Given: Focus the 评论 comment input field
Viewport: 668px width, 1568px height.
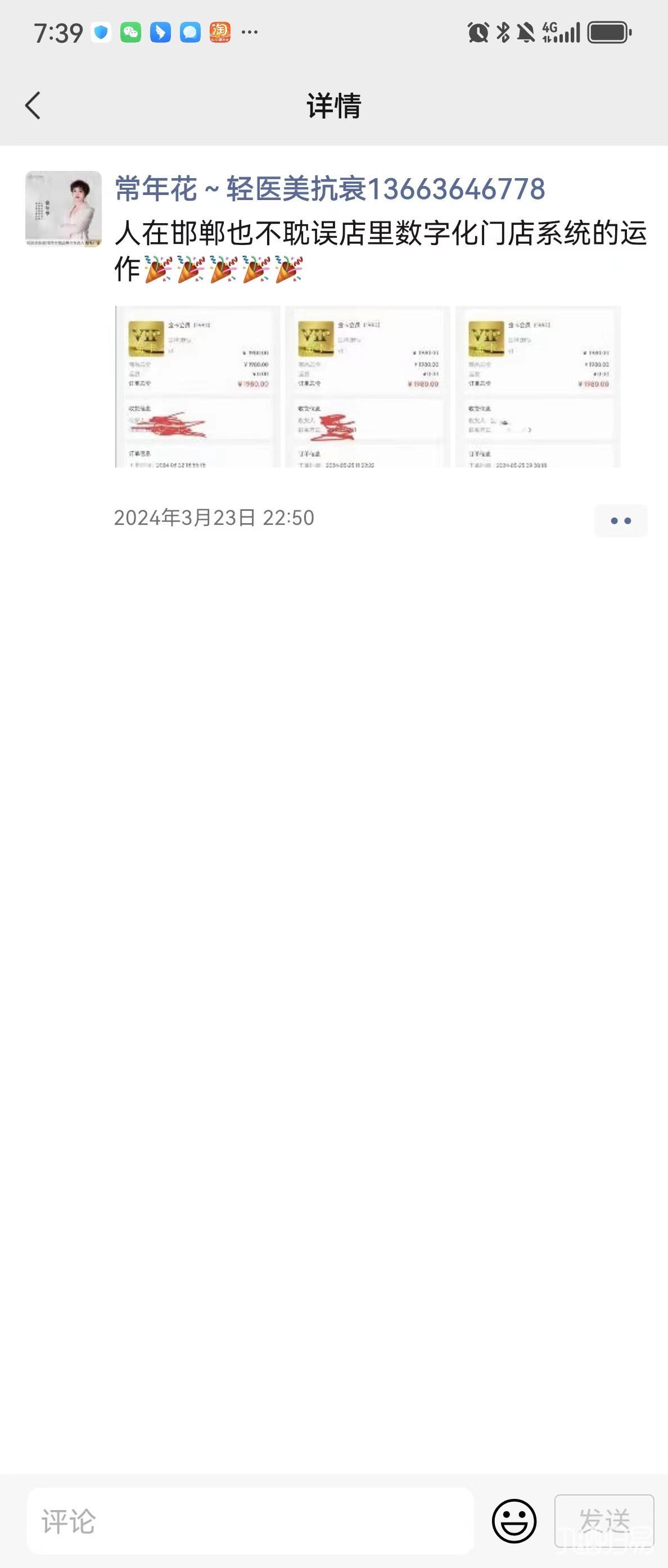Looking at the screenshot, I should [x=250, y=1521].
